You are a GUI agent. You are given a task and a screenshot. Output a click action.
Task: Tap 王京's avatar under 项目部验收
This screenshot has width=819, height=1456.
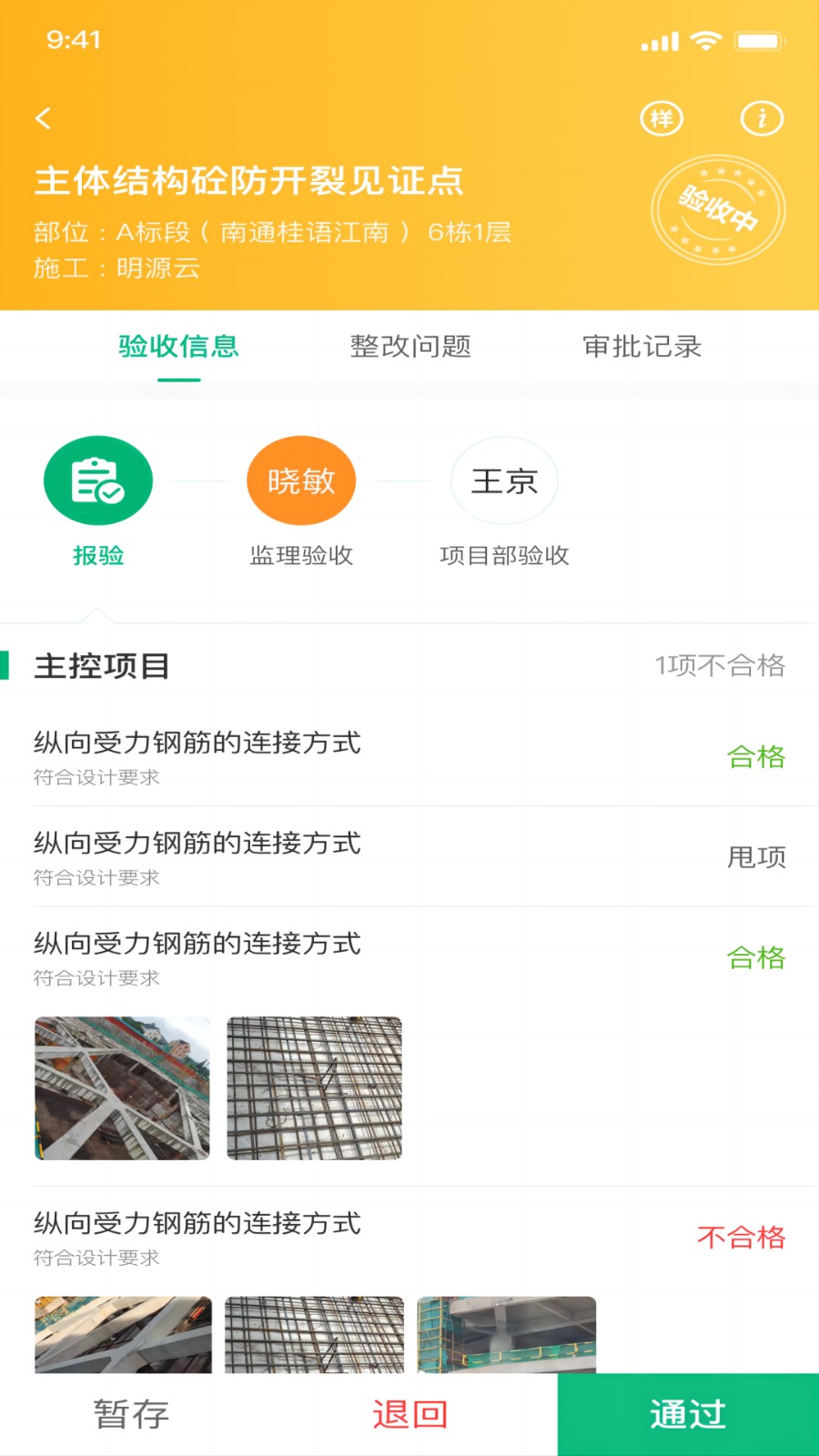(x=504, y=480)
